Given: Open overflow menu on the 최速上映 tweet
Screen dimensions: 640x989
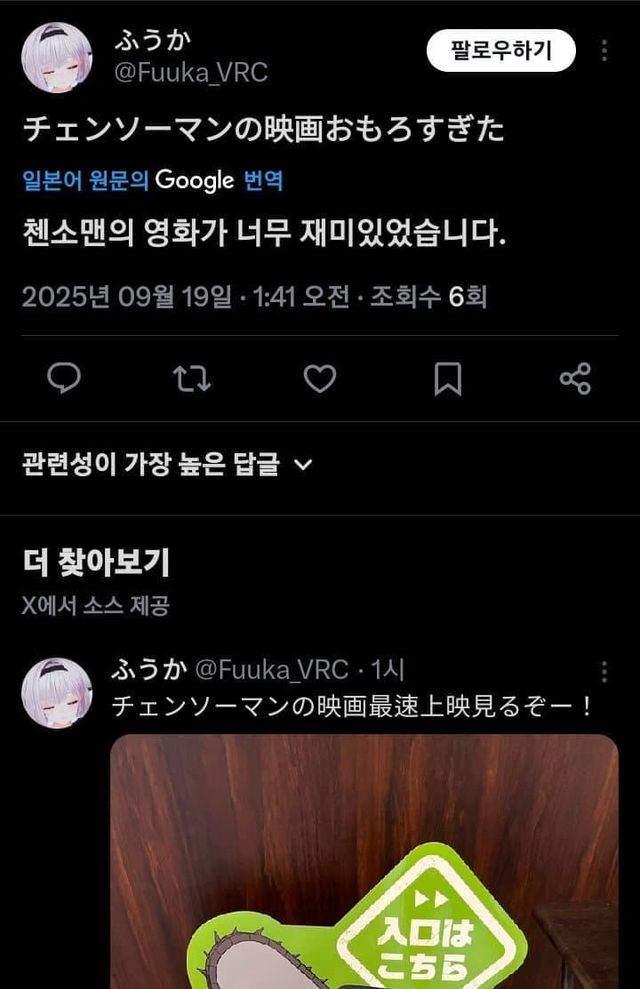Looking at the screenshot, I should (x=604, y=671).
